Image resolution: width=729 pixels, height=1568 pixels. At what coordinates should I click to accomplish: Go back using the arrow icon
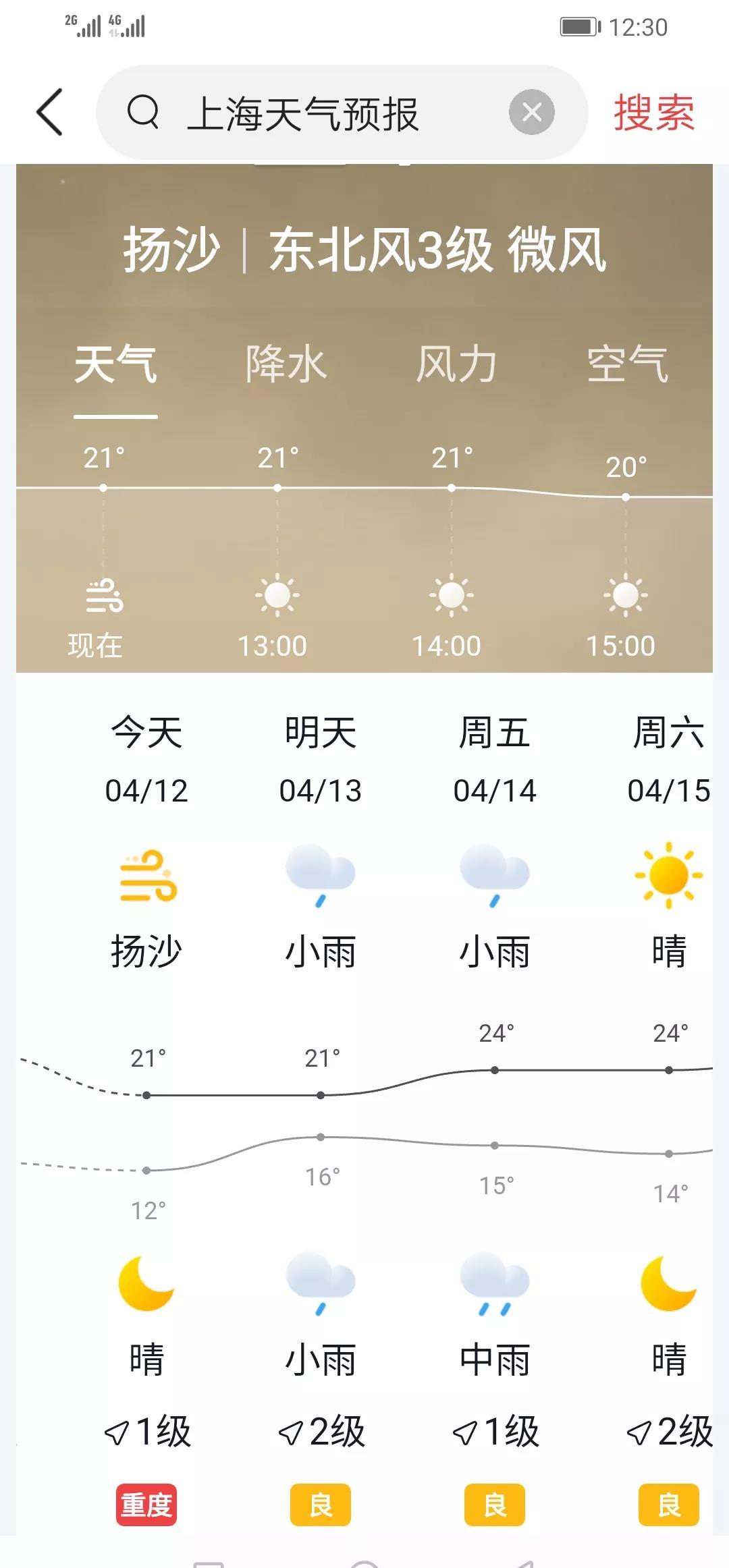[x=49, y=112]
